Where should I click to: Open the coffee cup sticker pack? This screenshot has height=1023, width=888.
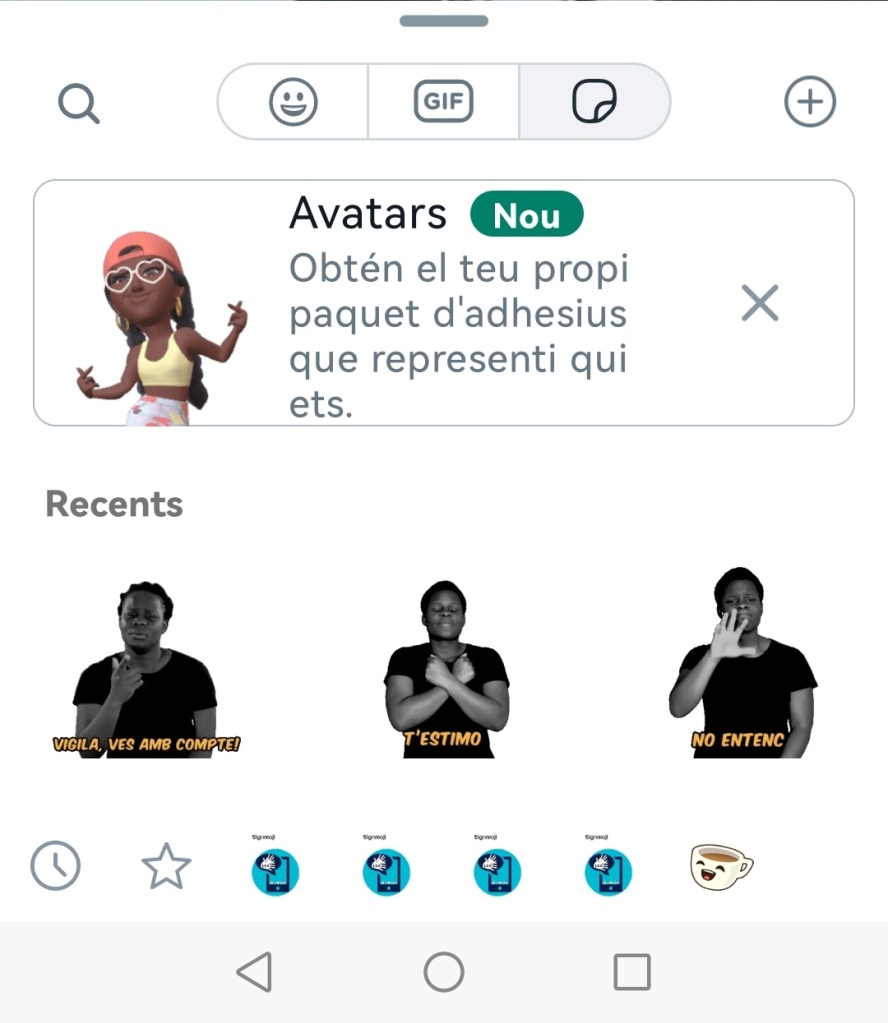point(720,866)
